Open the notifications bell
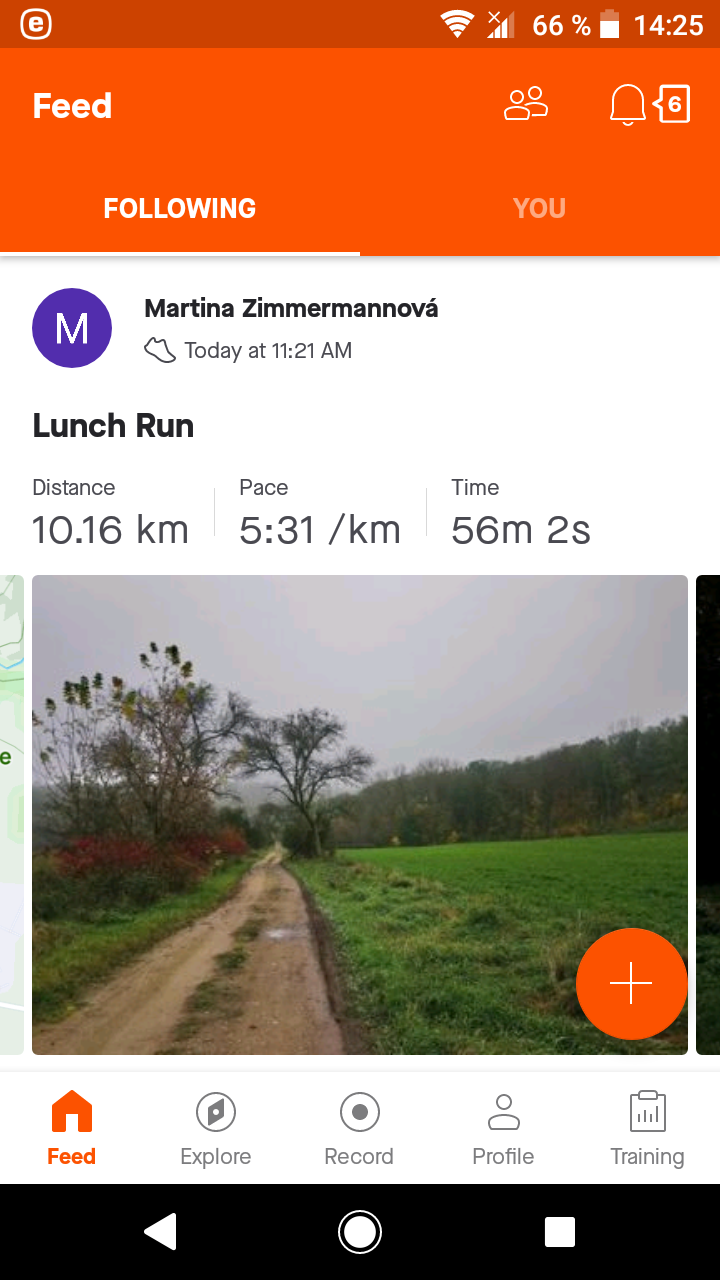 pyautogui.click(x=628, y=105)
